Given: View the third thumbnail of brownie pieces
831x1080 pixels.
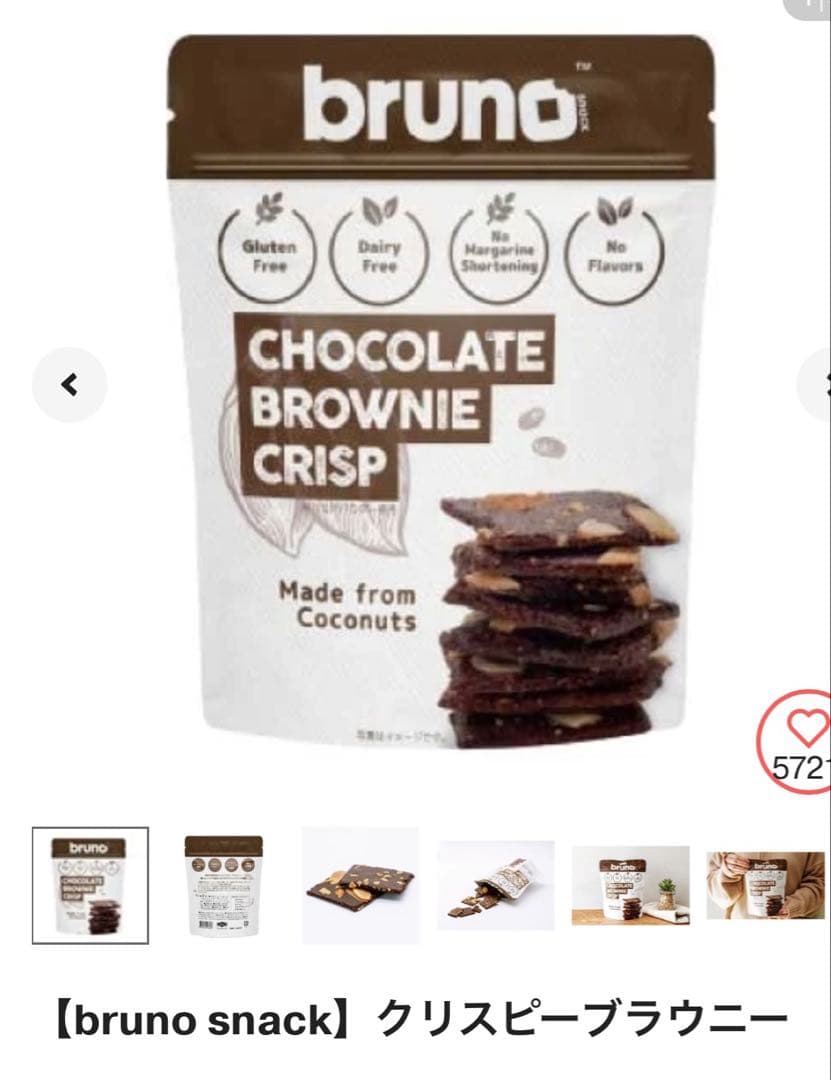Looking at the screenshot, I should click(x=360, y=885).
